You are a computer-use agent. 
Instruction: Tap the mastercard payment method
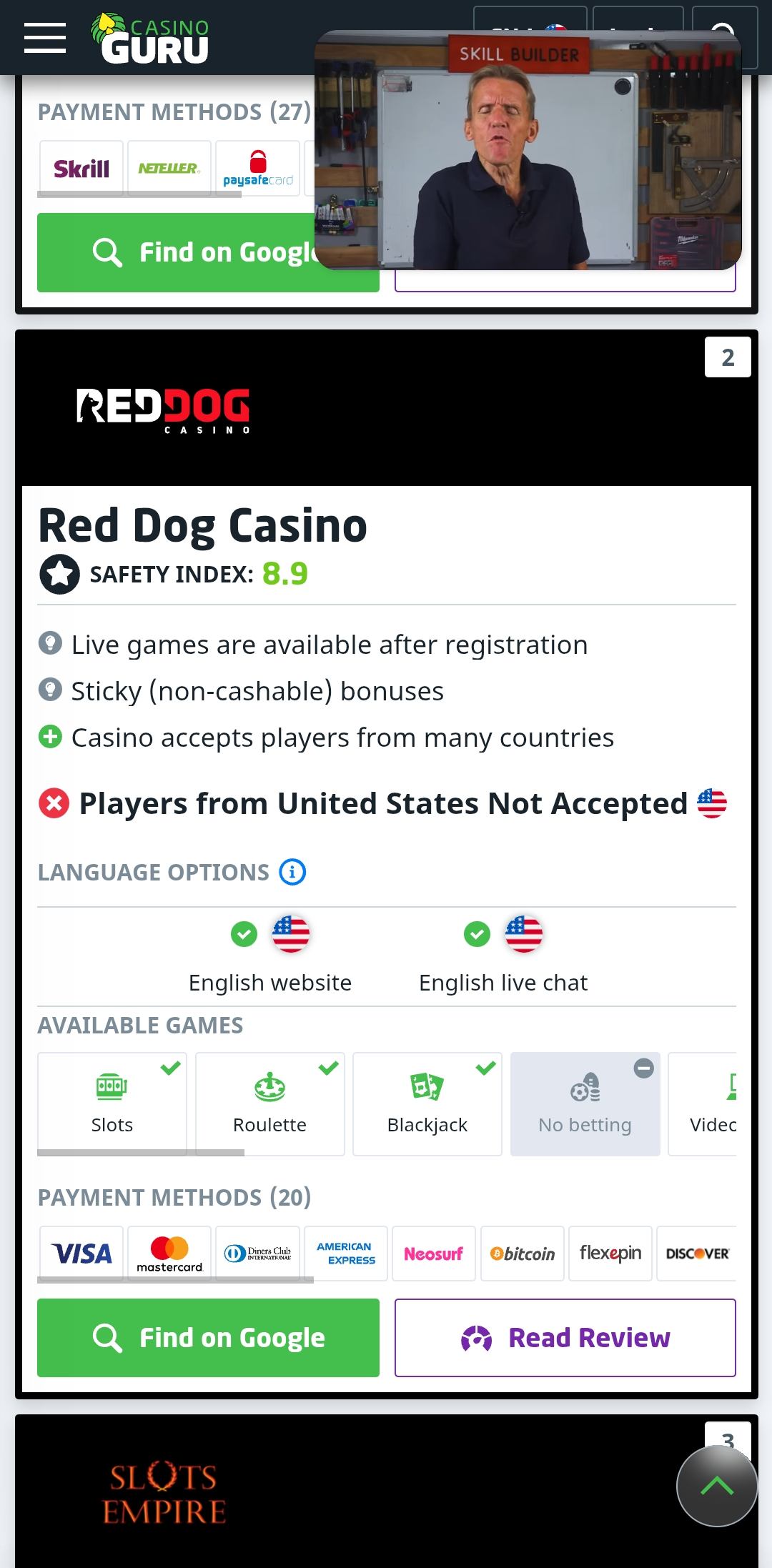point(169,1253)
